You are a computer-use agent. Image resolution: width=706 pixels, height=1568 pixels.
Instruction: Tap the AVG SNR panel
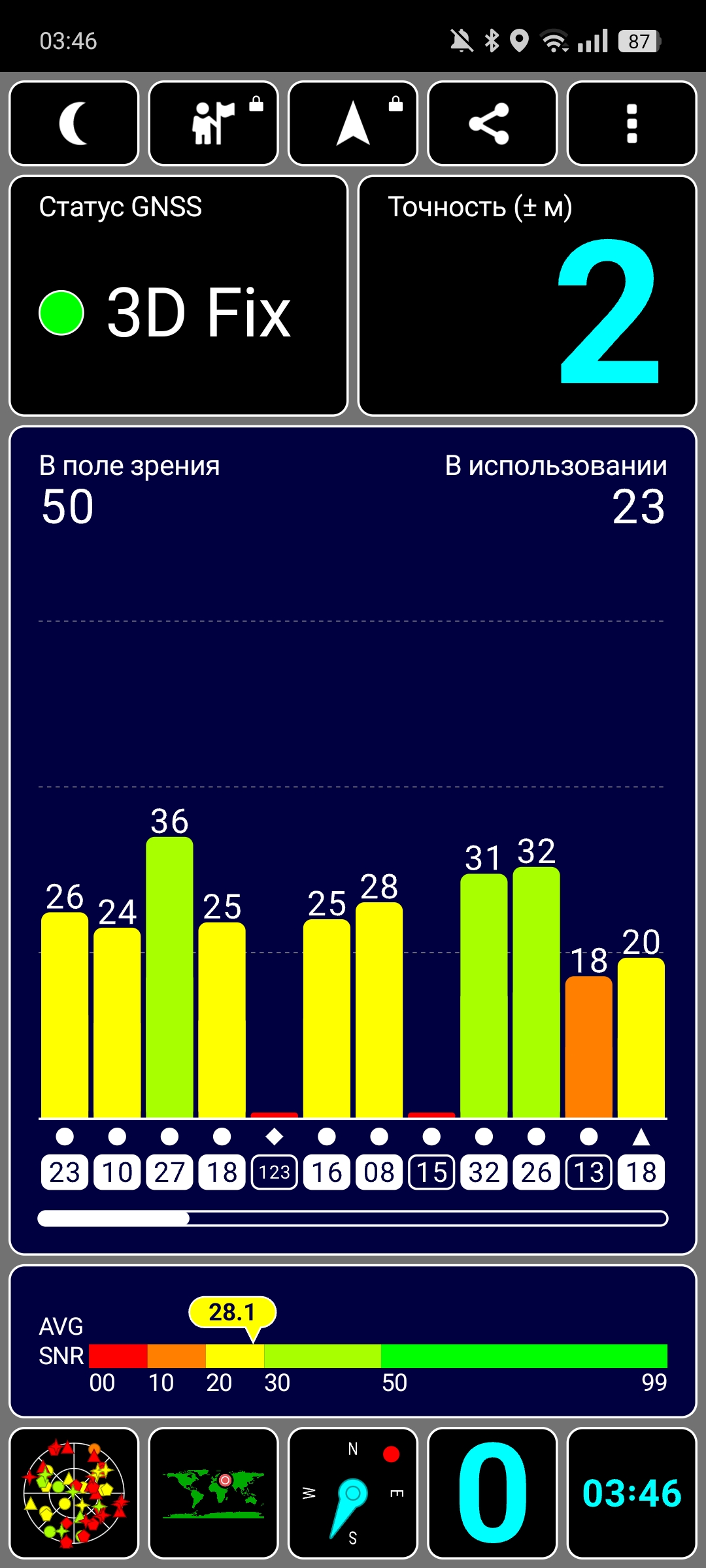(x=353, y=1342)
